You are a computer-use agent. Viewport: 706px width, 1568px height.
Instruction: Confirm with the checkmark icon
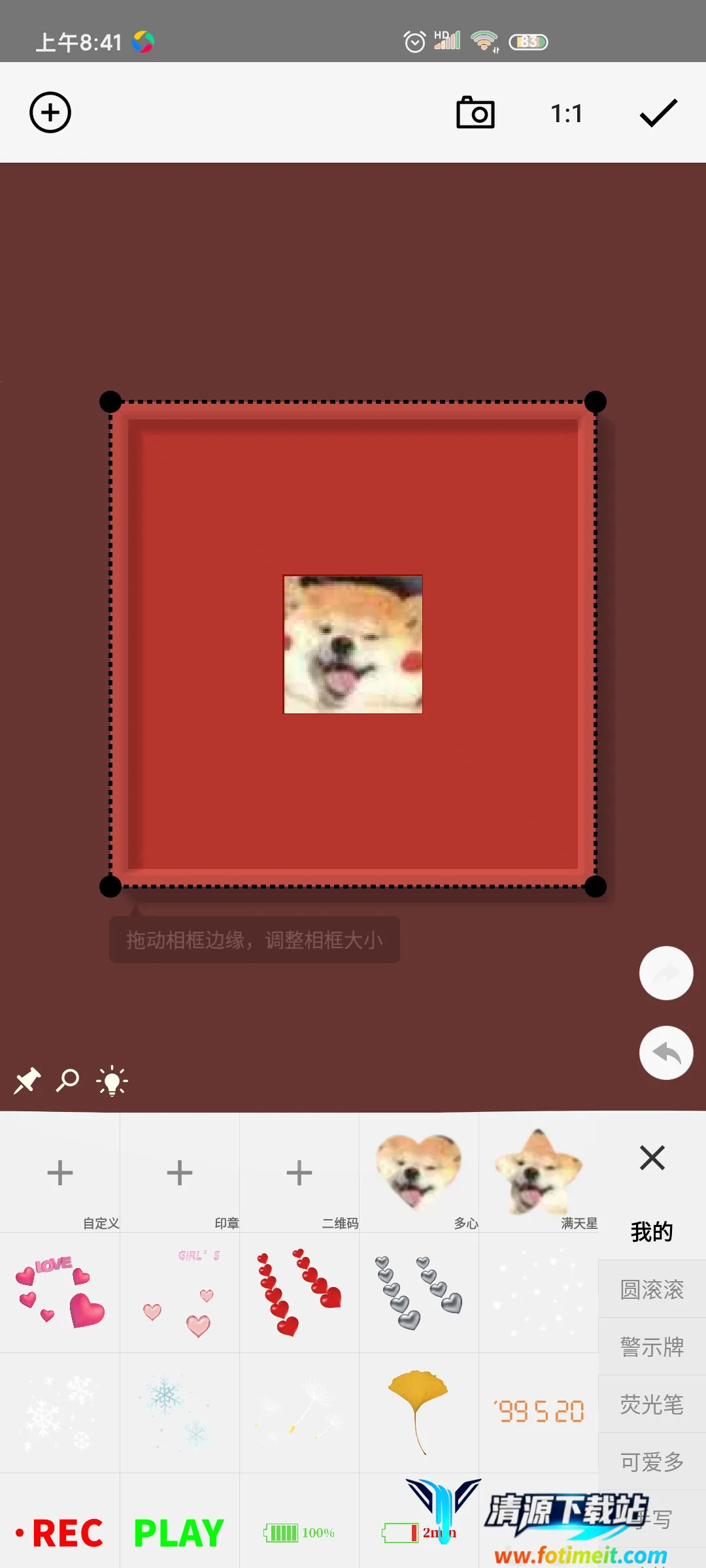point(658,113)
